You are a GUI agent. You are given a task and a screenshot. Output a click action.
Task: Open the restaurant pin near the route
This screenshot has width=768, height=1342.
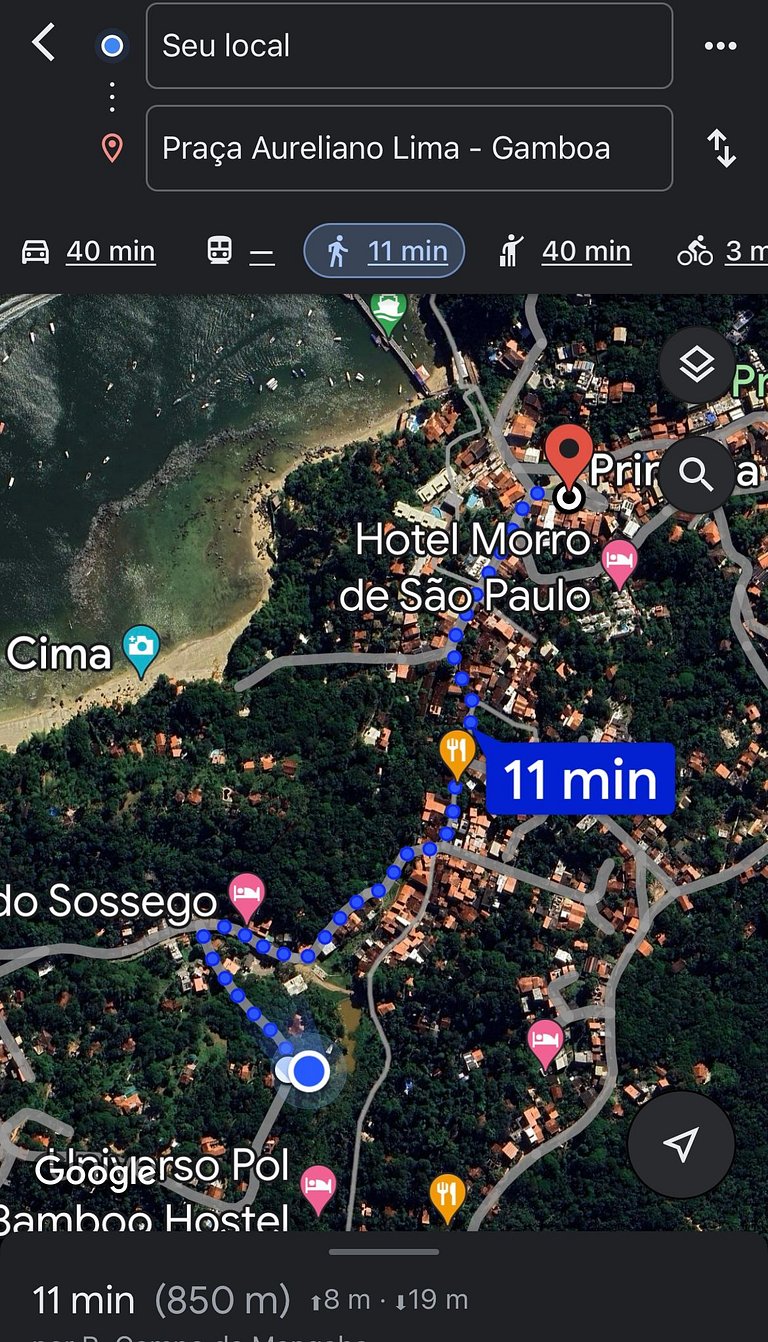(457, 751)
